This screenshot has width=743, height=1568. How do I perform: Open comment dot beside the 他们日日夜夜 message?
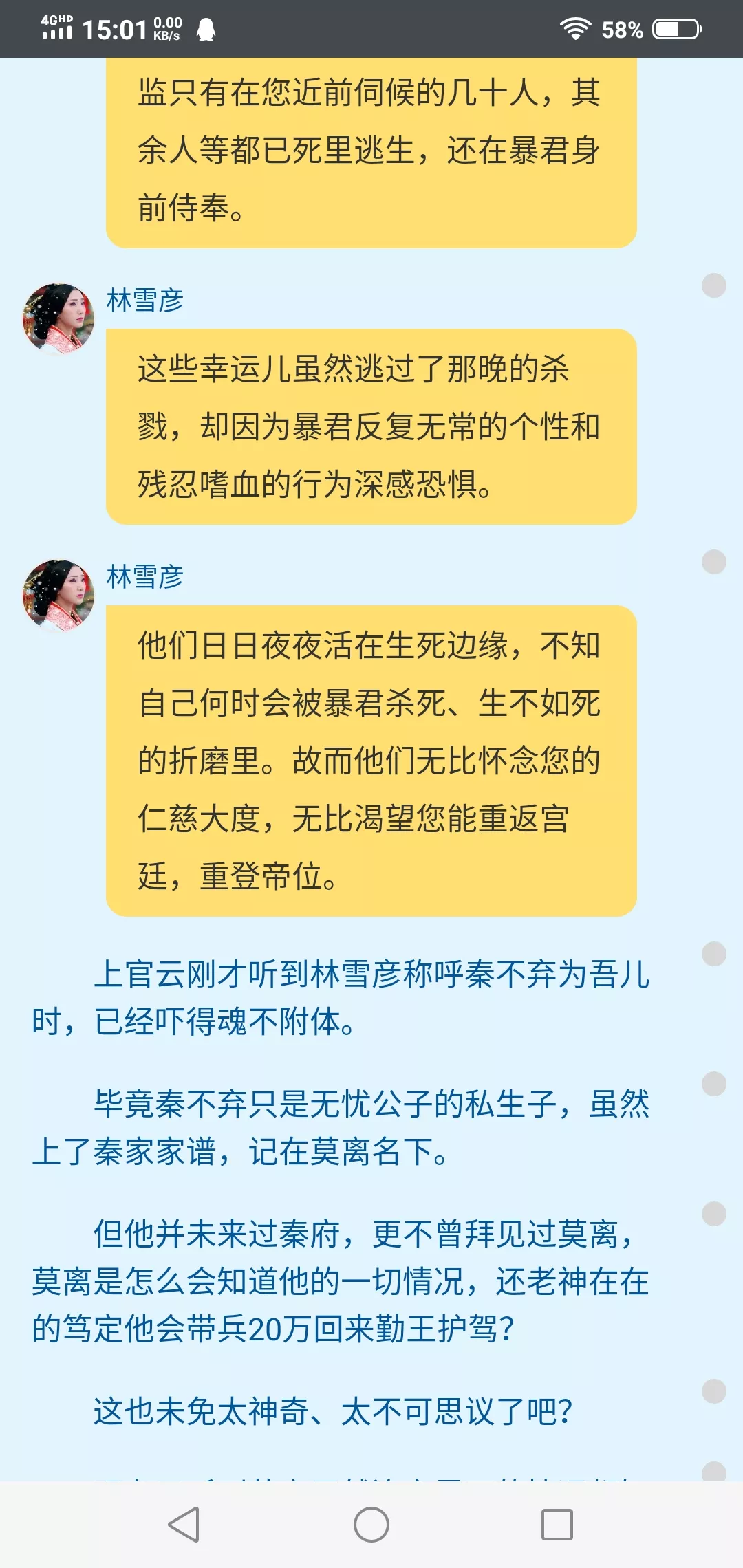point(713,562)
